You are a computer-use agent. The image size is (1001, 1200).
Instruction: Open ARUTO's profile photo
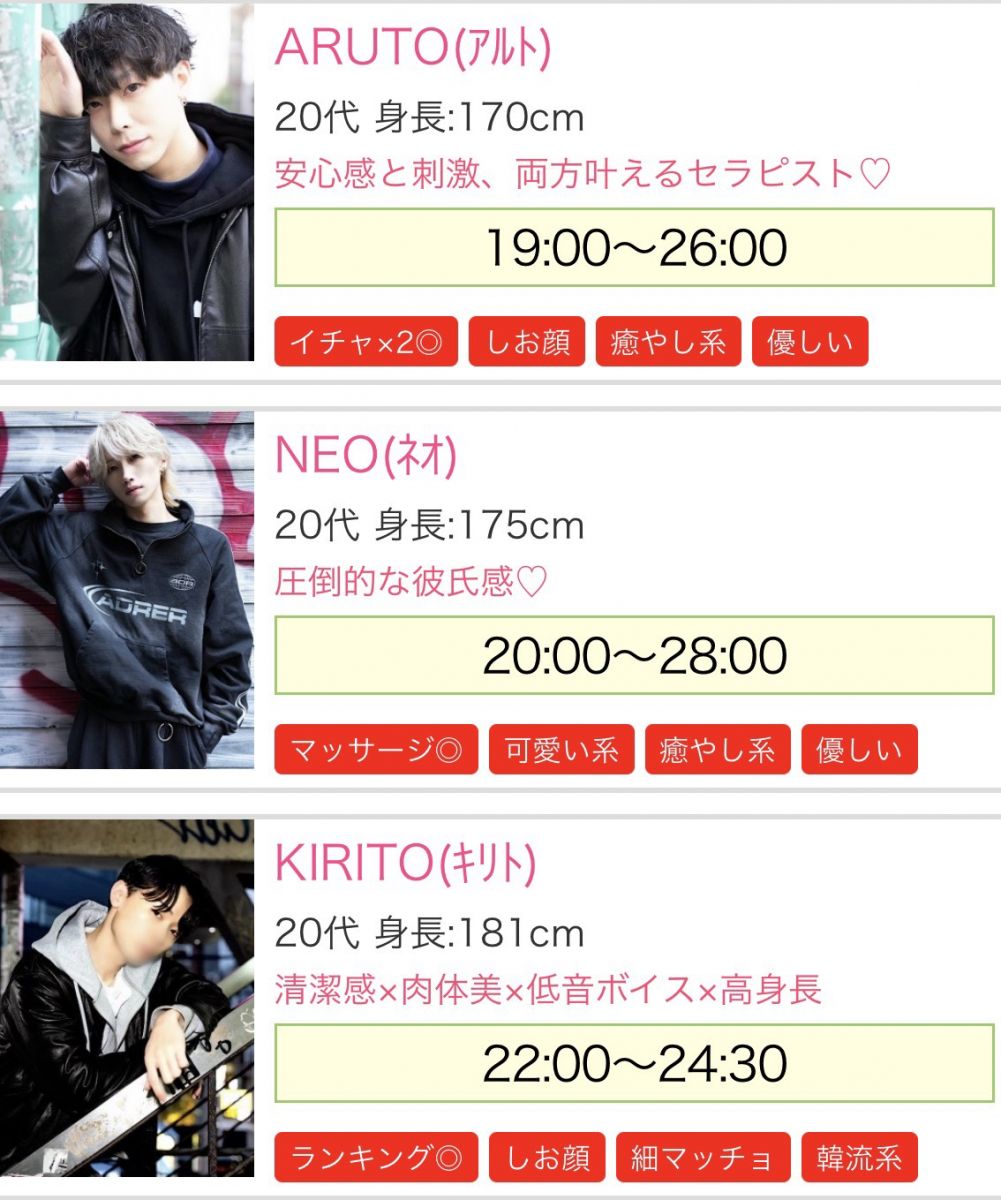(127, 182)
